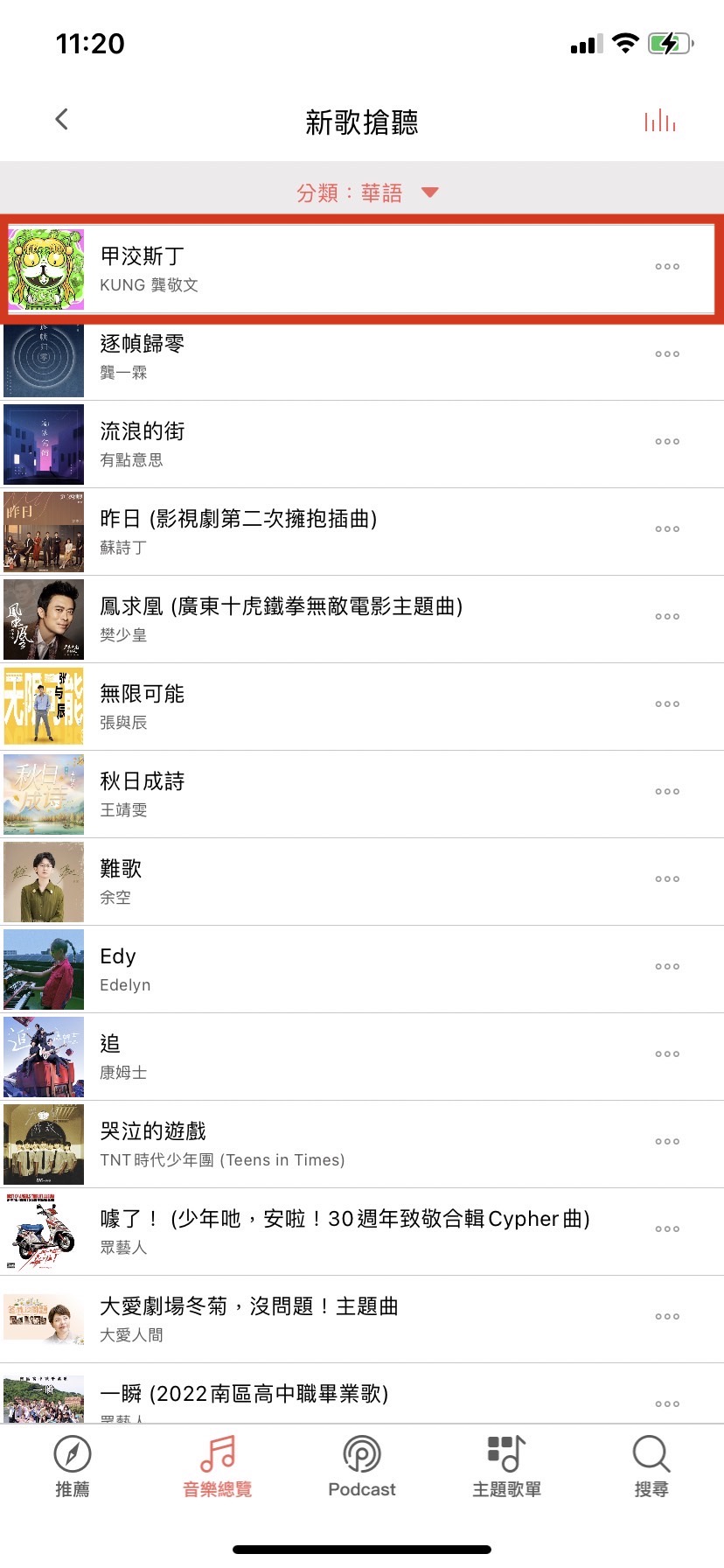Play 秋日成詩 by 王靖雯

[x=262, y=794]
